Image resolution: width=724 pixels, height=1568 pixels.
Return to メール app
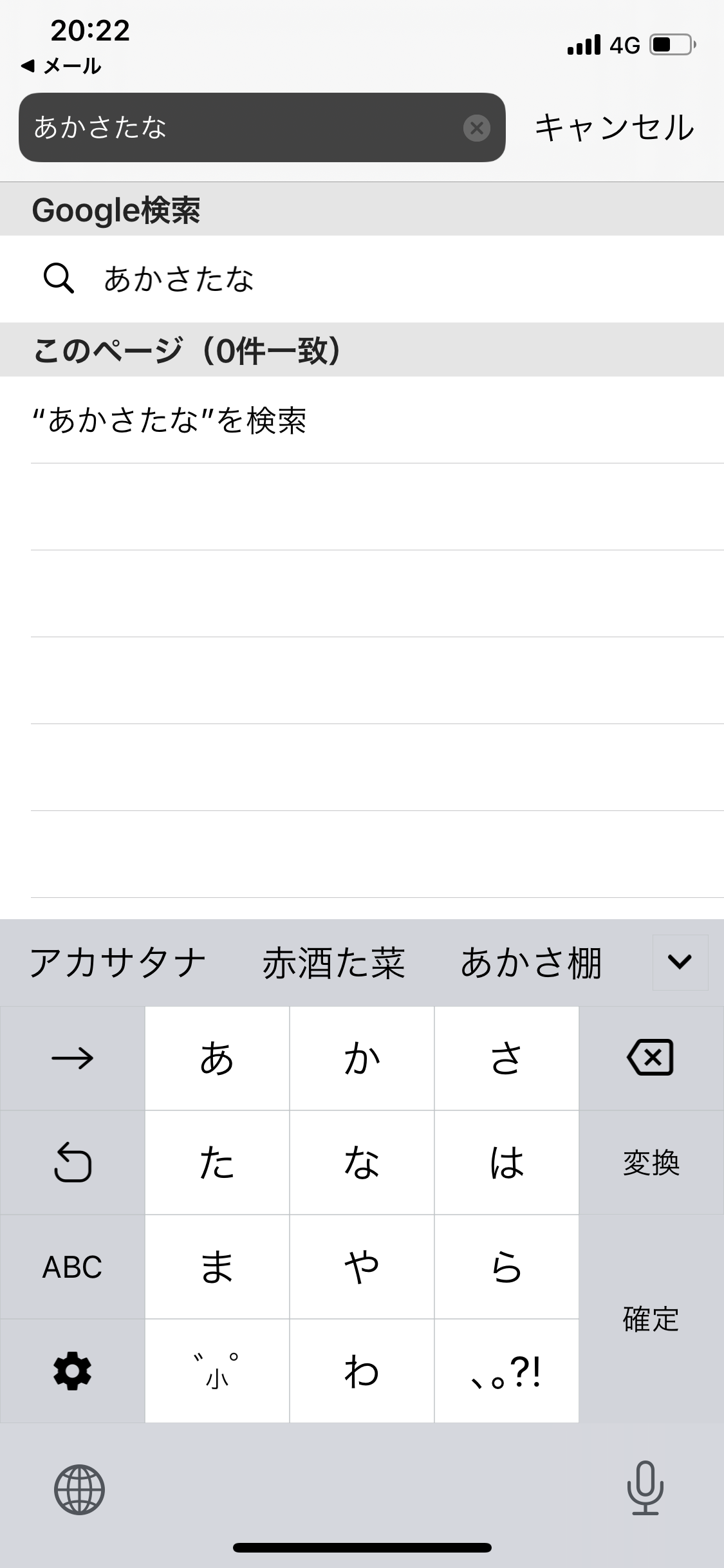coord(62,66)
